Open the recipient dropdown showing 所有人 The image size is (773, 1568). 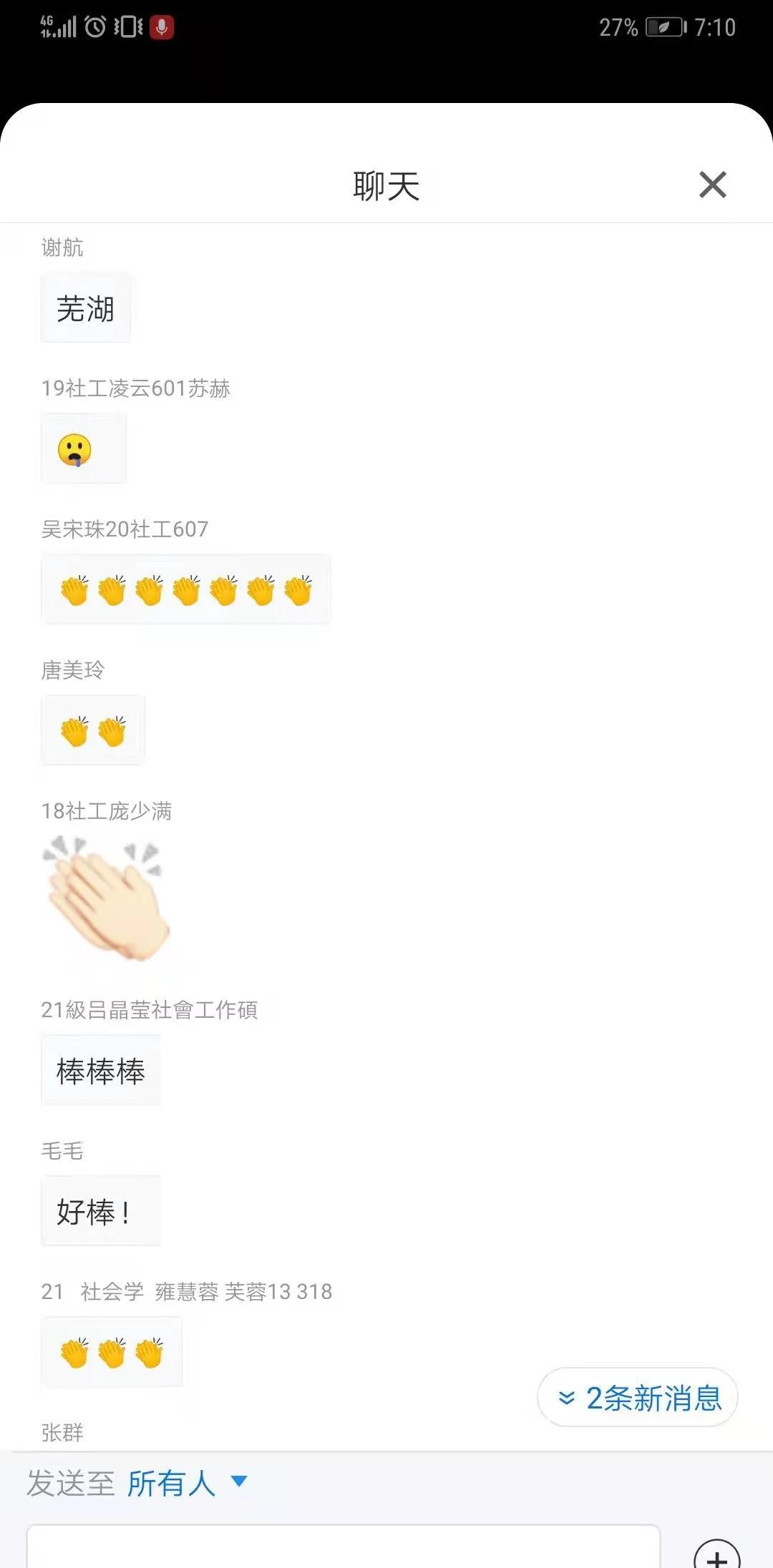pos(187,1482)
